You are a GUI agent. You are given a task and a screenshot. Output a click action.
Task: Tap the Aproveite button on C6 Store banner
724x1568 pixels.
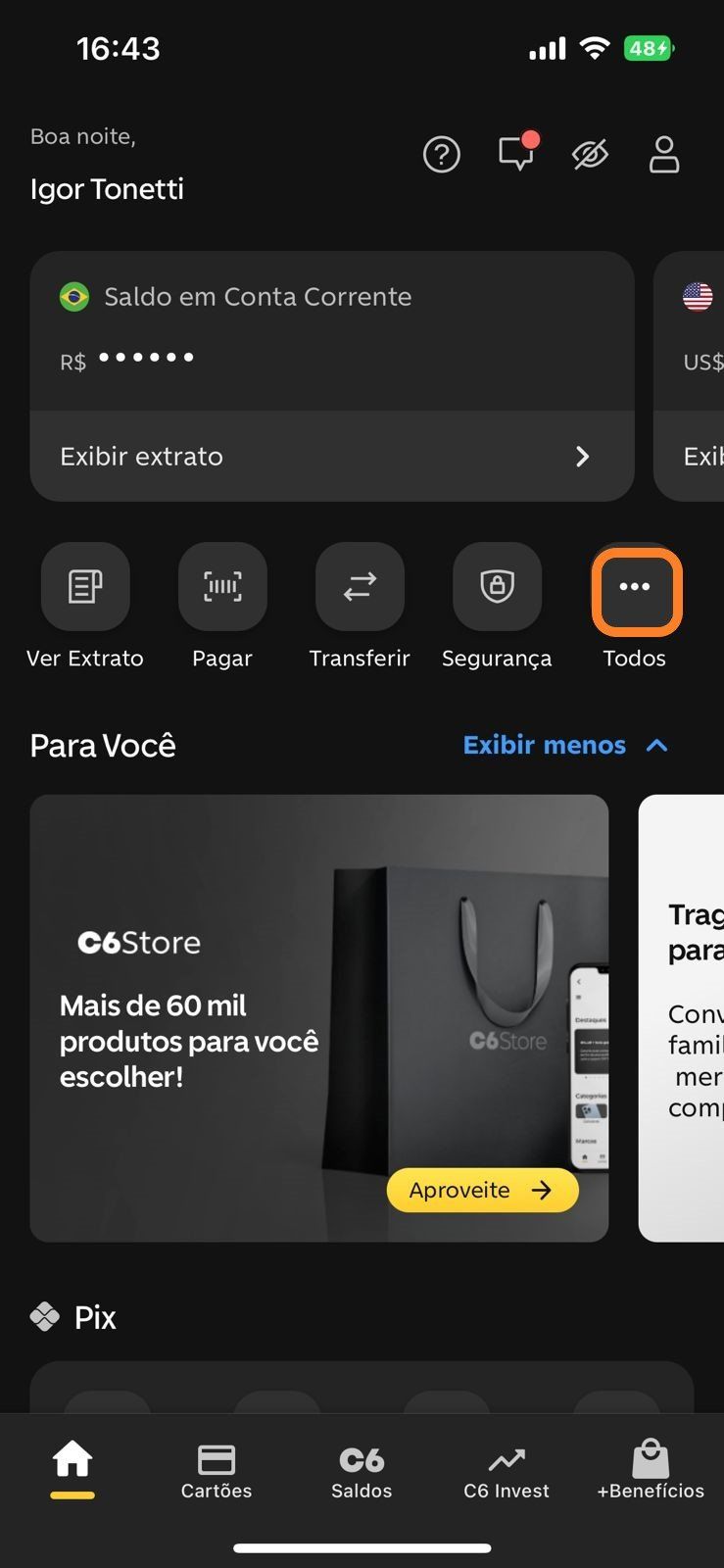coord(482,1190)
